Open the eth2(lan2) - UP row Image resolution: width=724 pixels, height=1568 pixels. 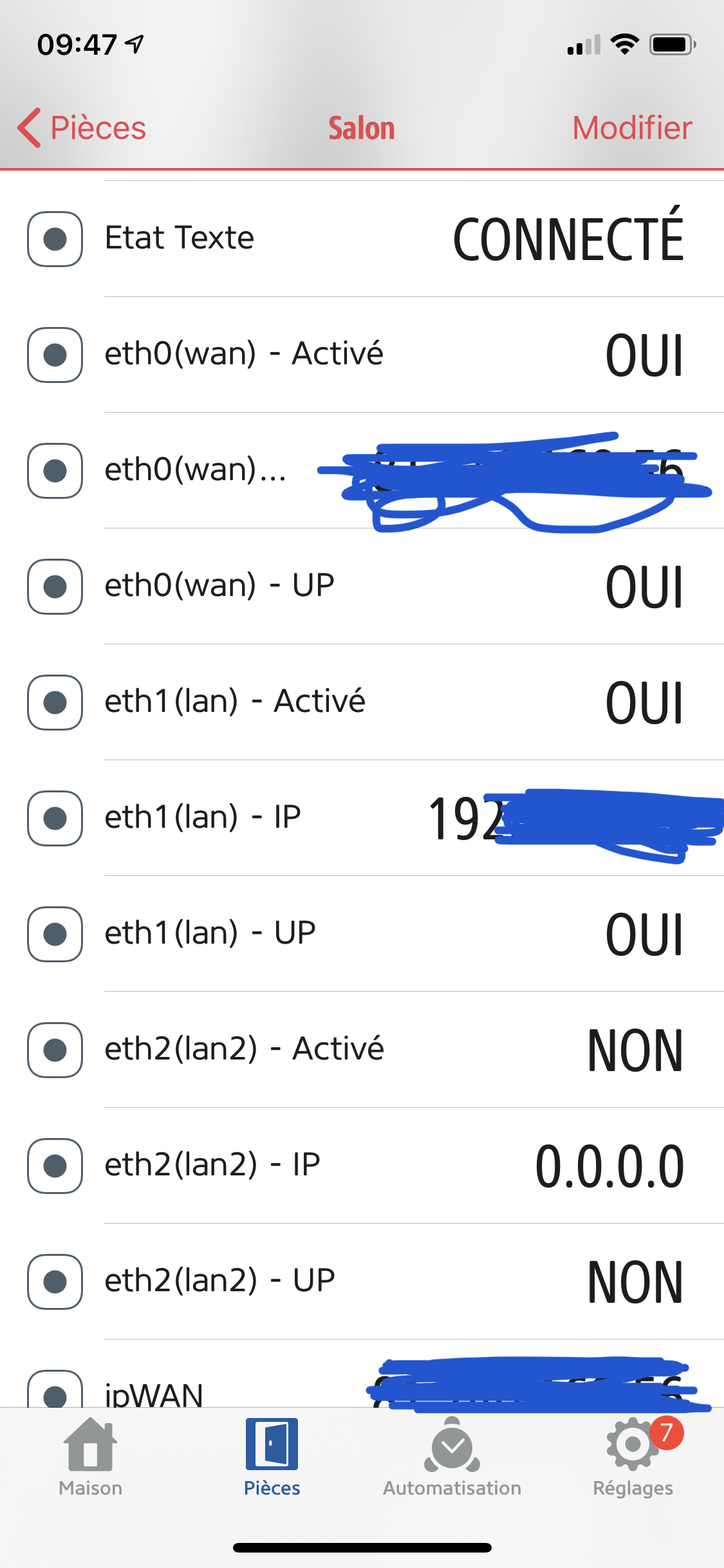[x=360, y=1281]
